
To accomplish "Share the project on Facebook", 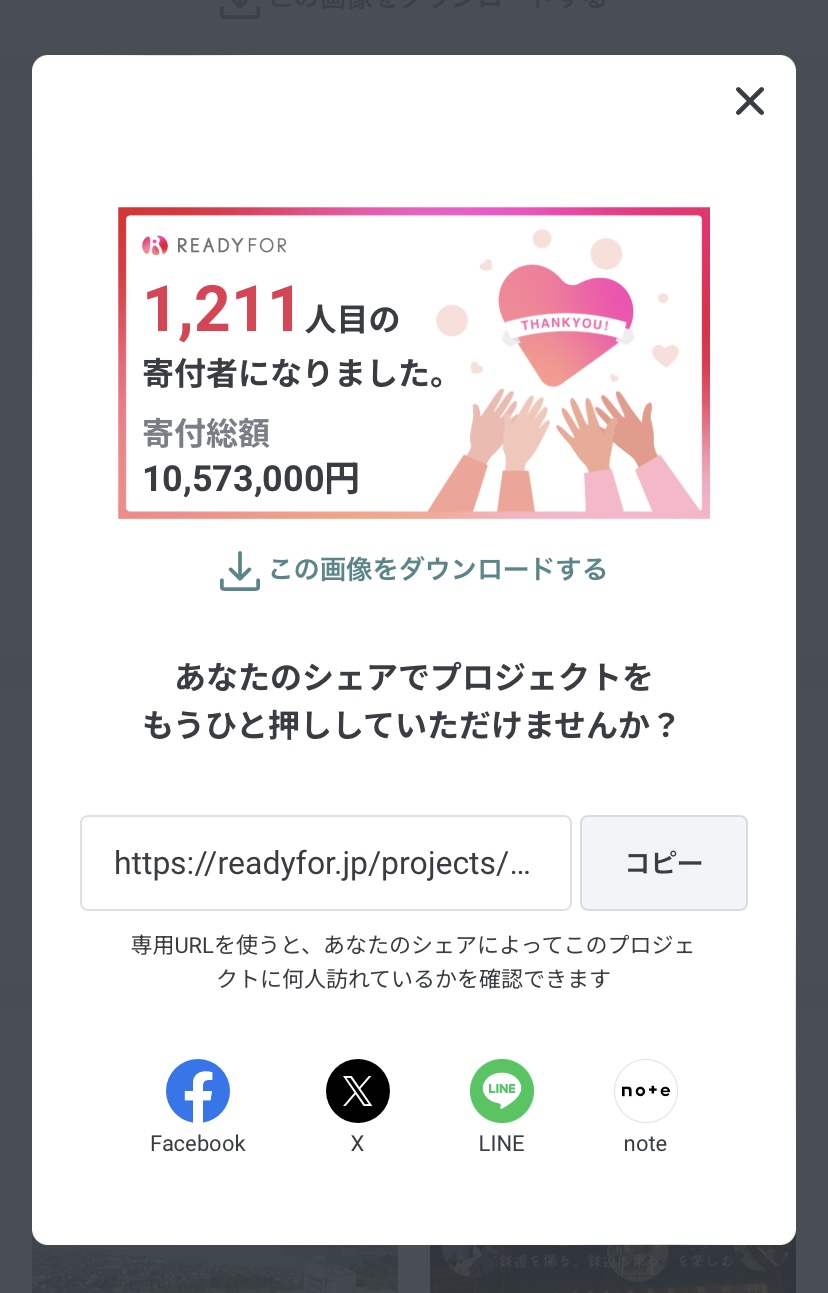I will point(198,1091).
